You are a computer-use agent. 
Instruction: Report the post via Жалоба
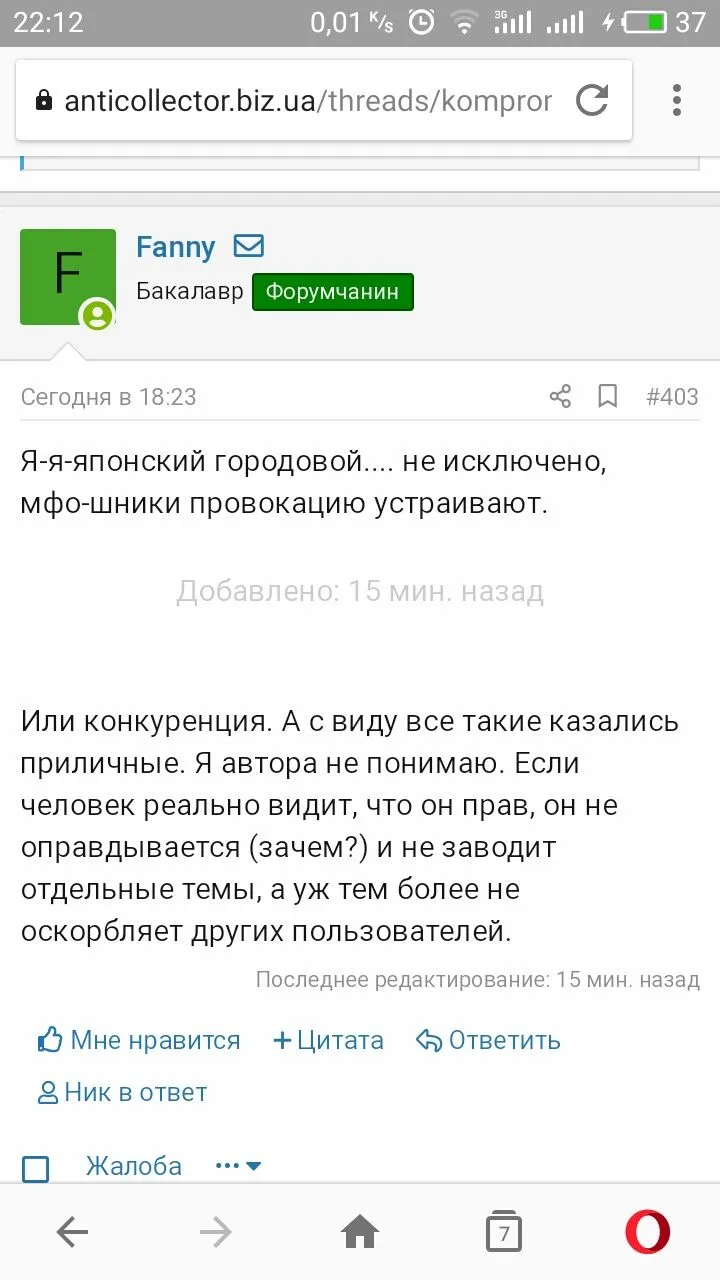pyautogui.click(x=134, y=1166)
